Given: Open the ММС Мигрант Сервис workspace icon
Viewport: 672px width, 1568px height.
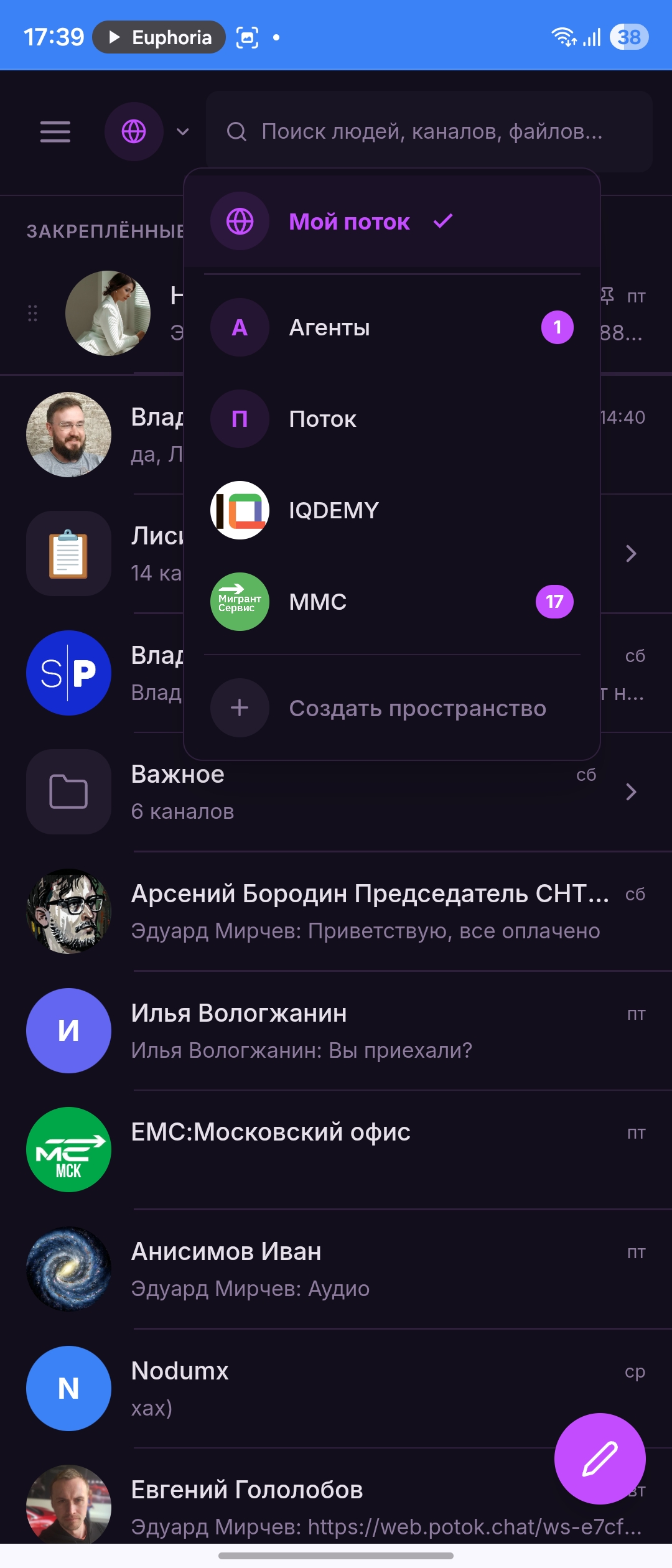Looking at the screenshot, I should [240, 602].
